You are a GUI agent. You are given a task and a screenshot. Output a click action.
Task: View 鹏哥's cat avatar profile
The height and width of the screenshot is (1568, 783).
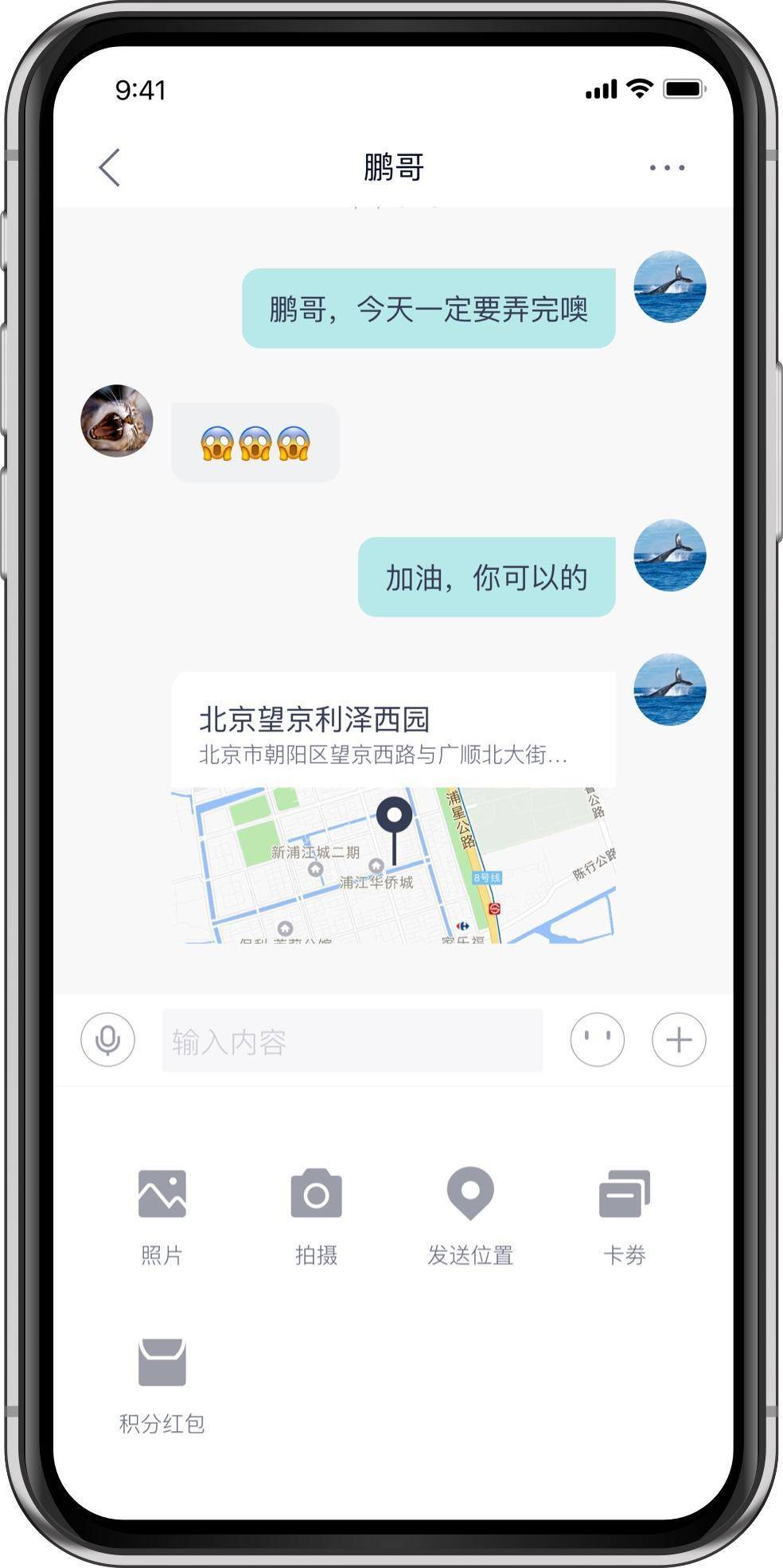point(117,420)
